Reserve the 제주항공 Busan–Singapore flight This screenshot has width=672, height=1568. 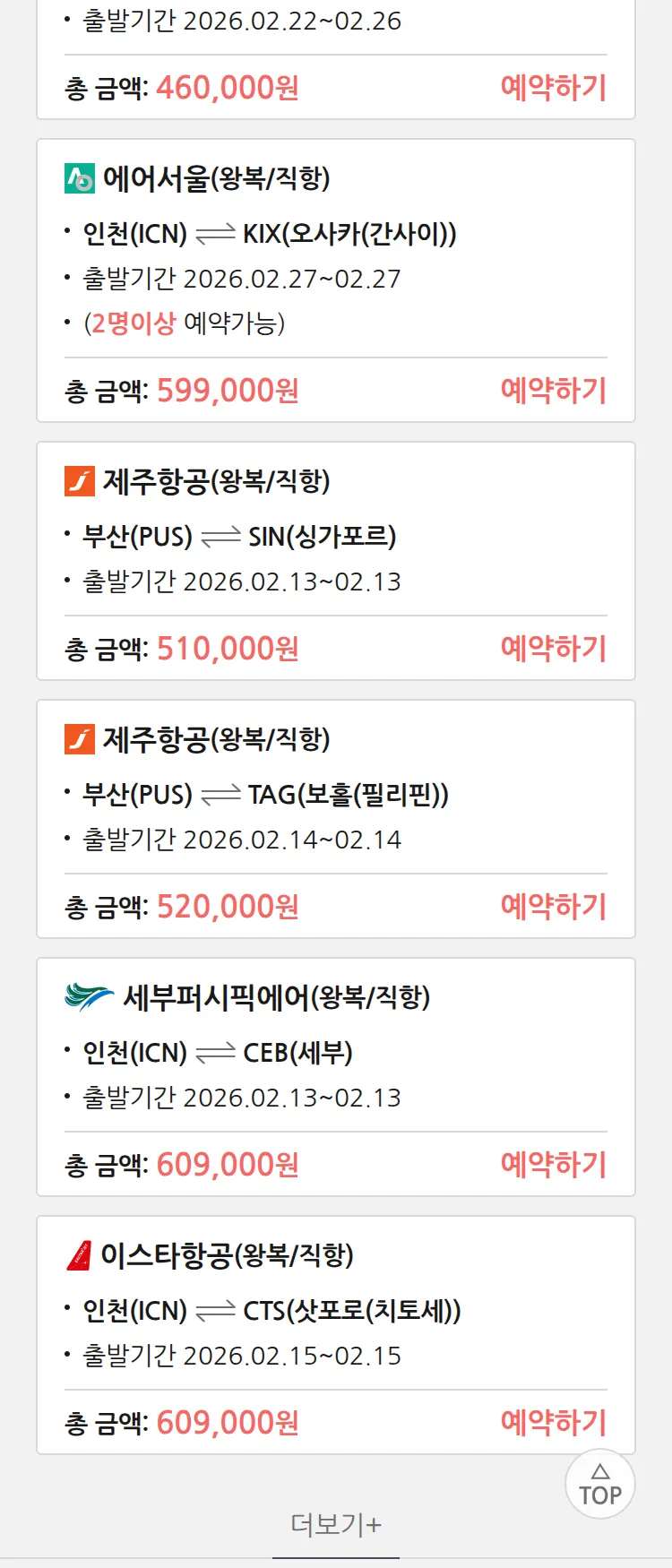point(553,649)
